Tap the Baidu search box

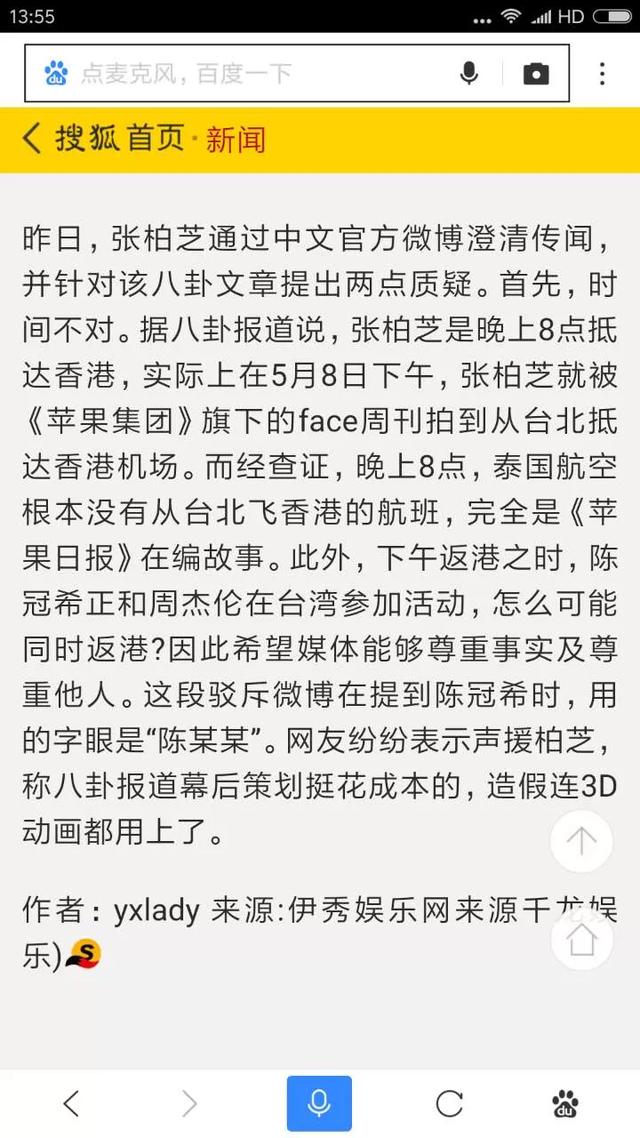pos(240,73)
